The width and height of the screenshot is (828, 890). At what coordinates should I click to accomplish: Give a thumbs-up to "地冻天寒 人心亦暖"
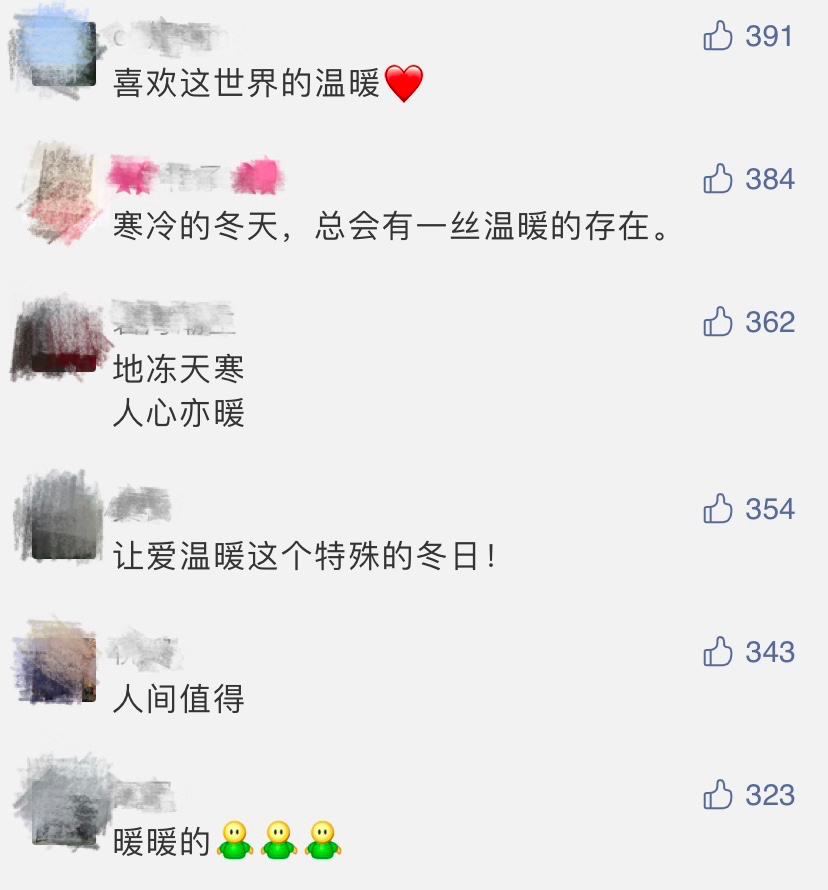718,322
